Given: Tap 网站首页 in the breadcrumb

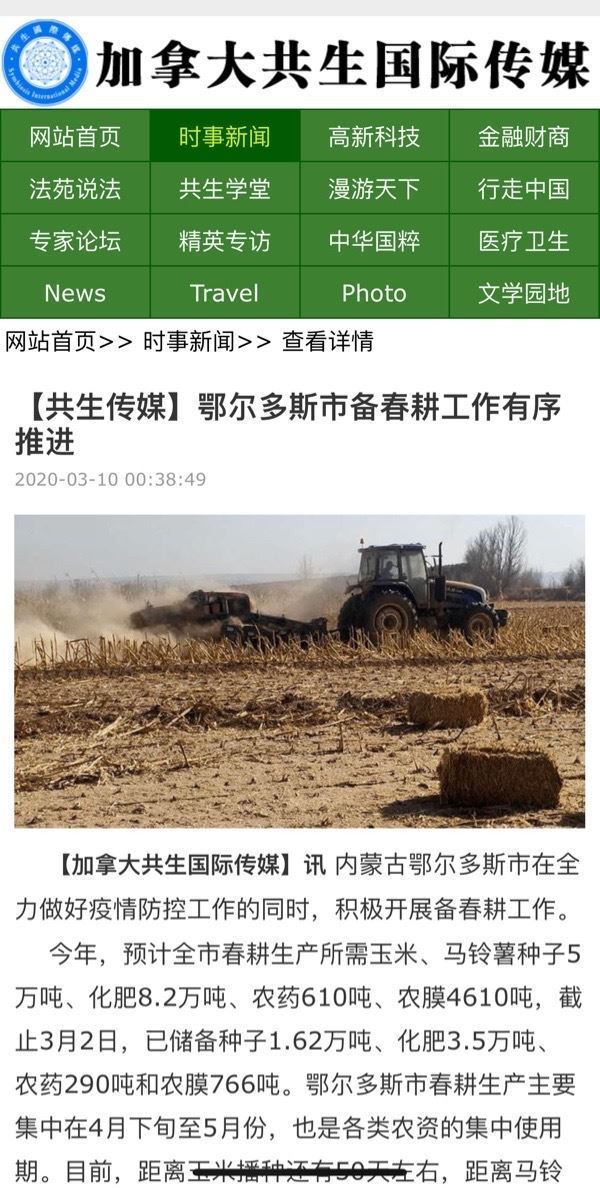Looking at the screenshot, I should click(51, 342).
